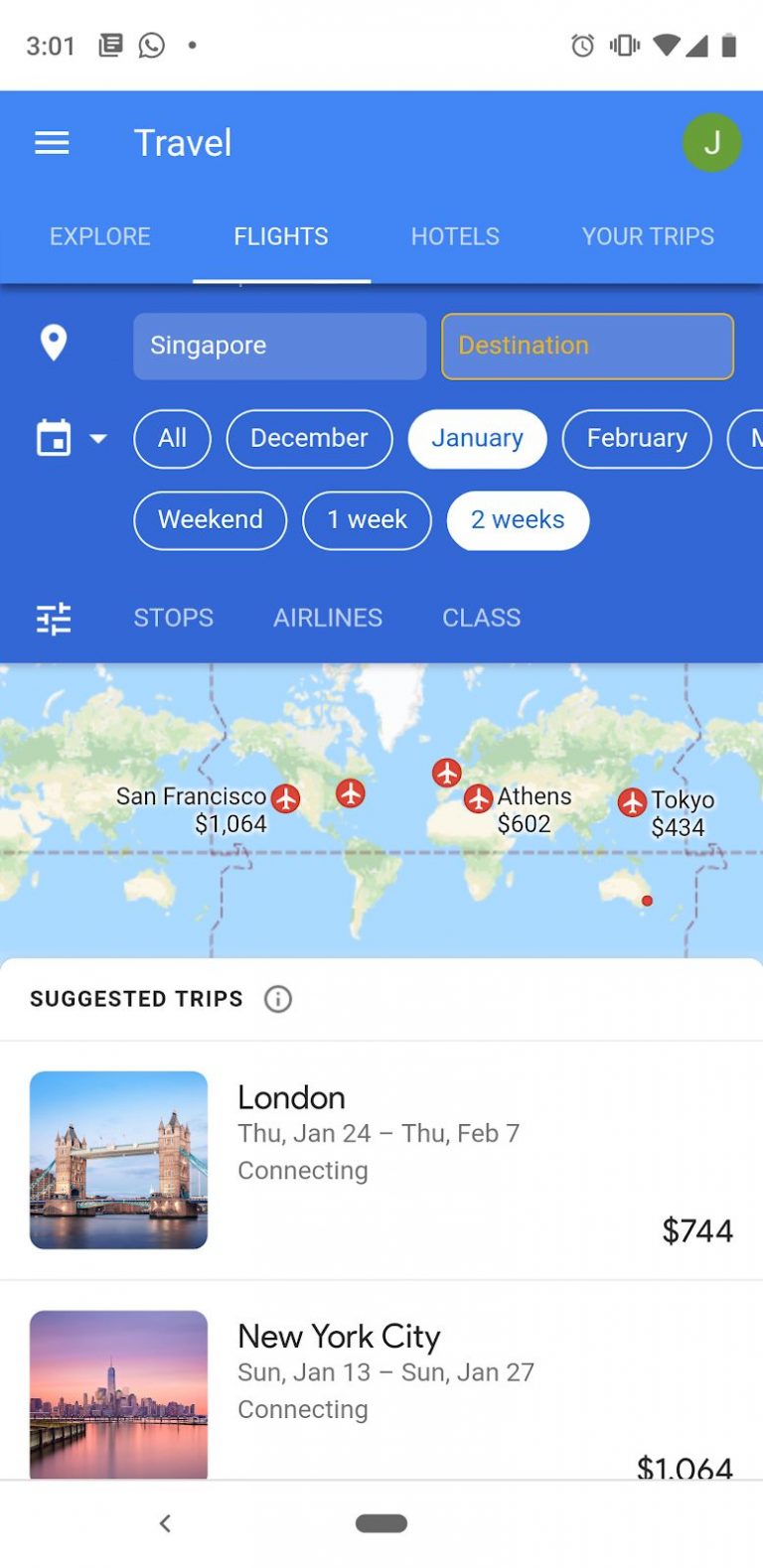Pick the February chip
The height and width of the screenshot is (1568, 763).
click(x=637, y=438)
